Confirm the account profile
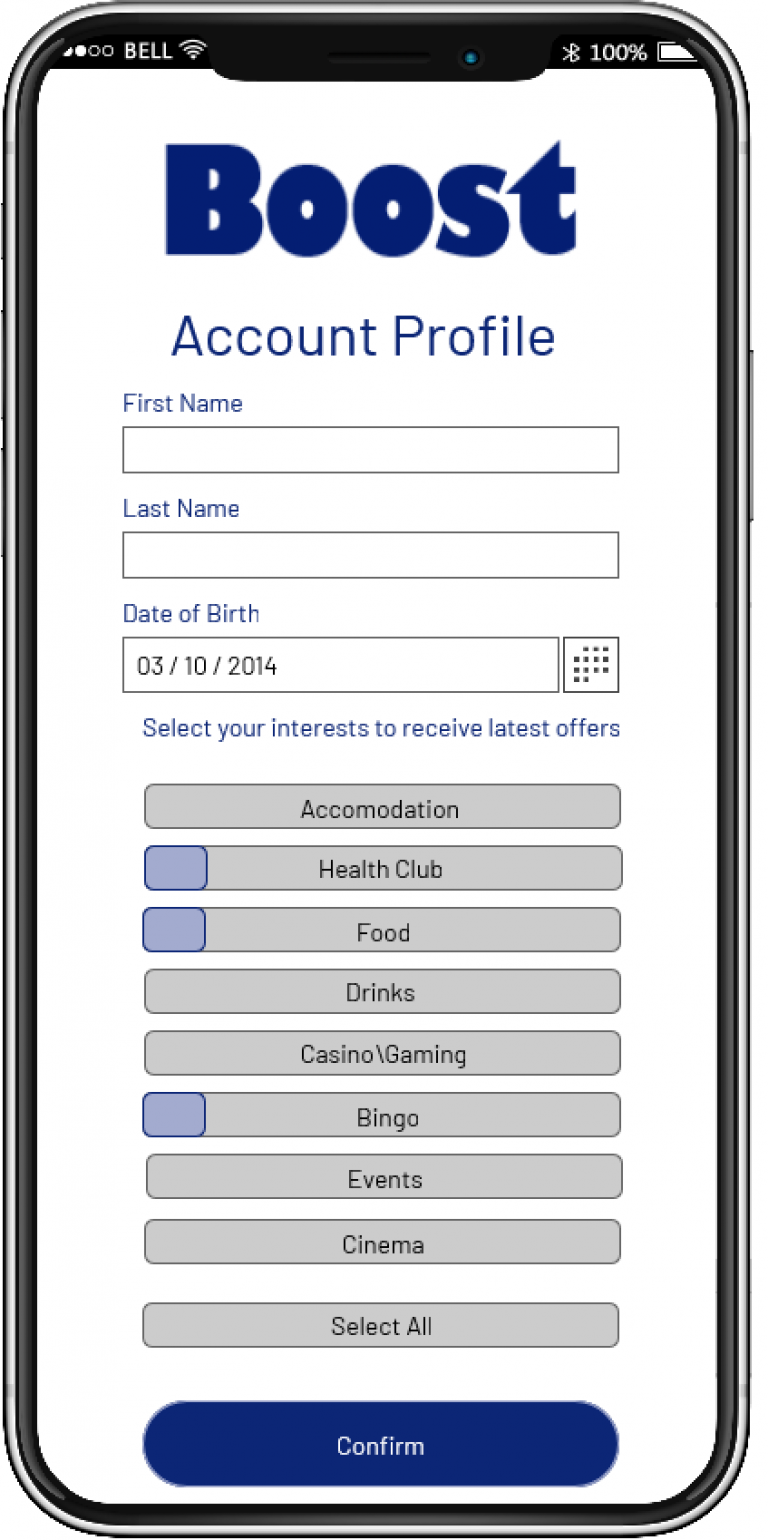Screen dimensions: 768x1540 380,1444
